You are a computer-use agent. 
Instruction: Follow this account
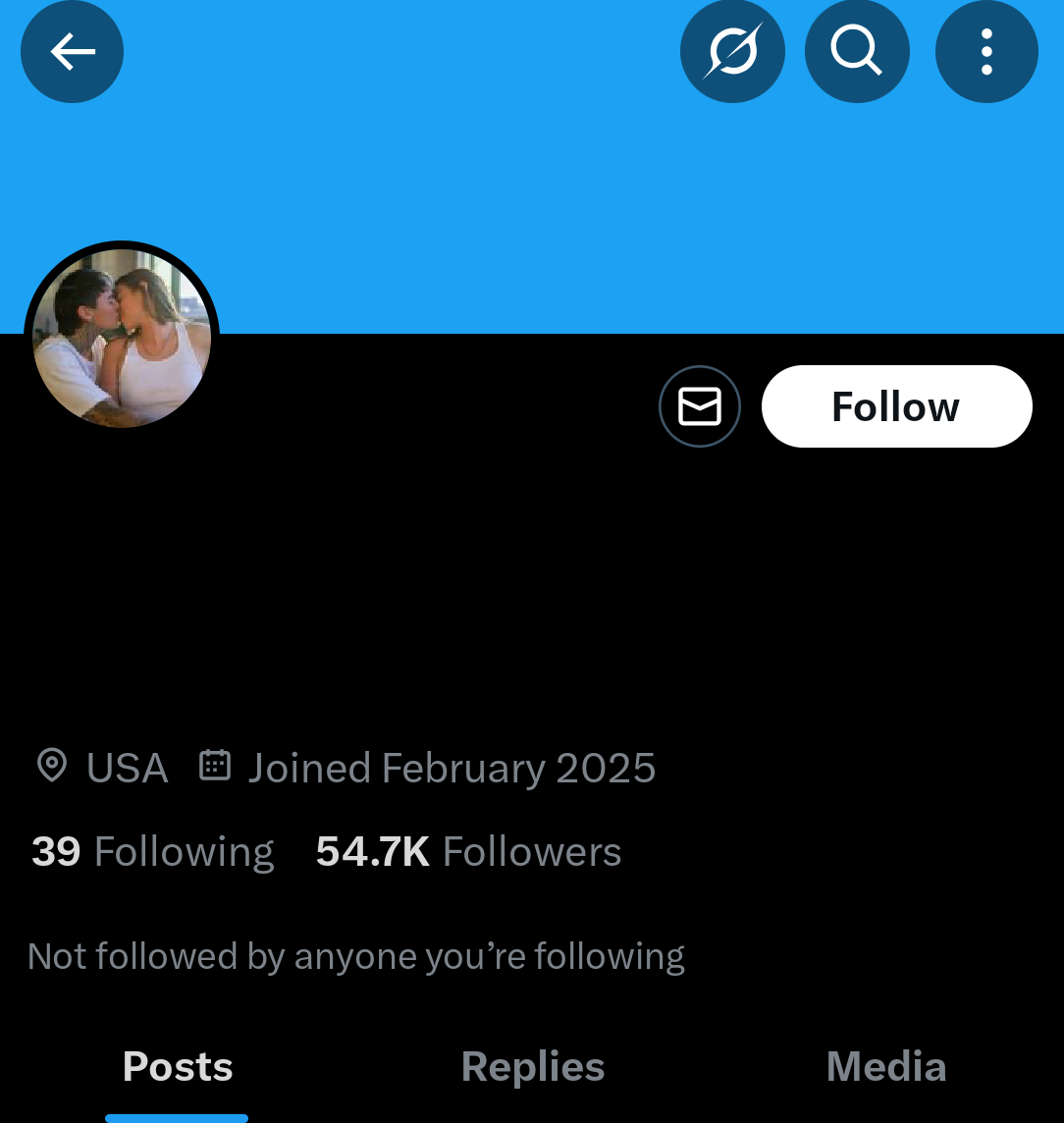(x=896, y=406)
